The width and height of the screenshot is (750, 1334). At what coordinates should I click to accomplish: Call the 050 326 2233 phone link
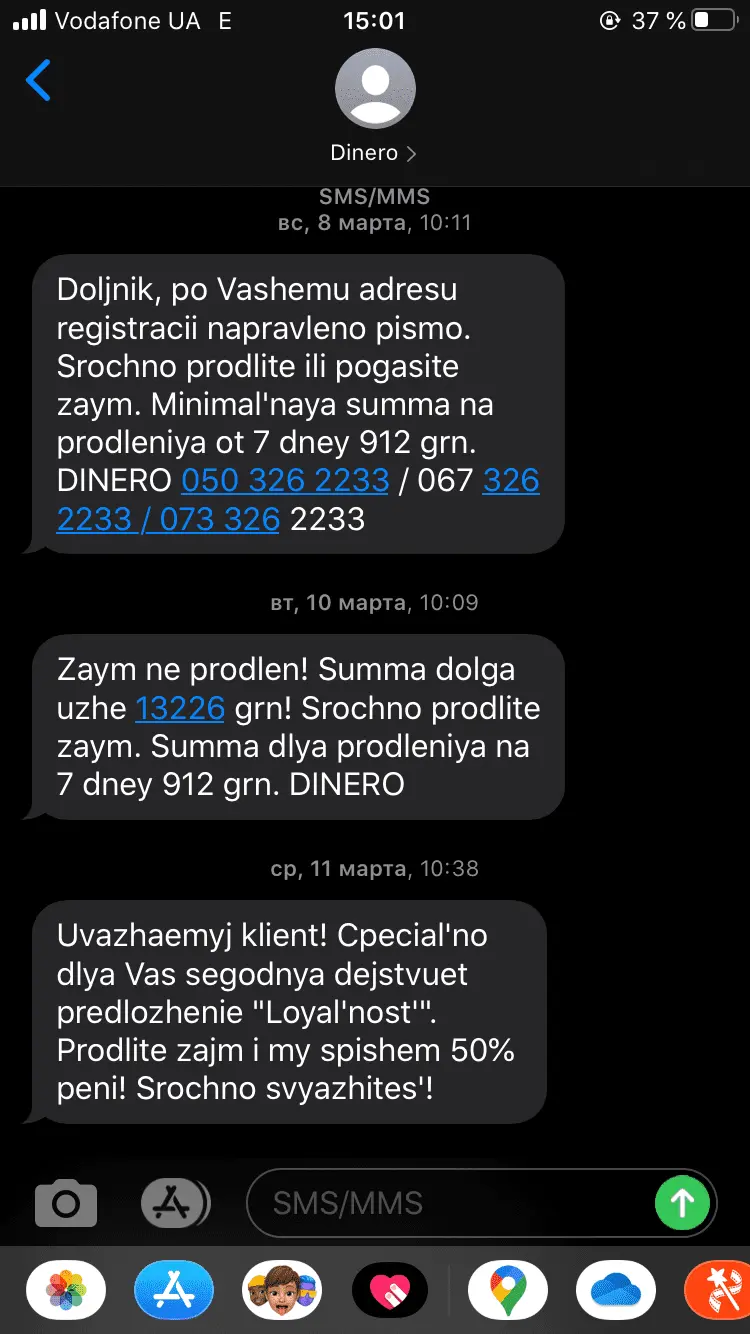[285, 480]
